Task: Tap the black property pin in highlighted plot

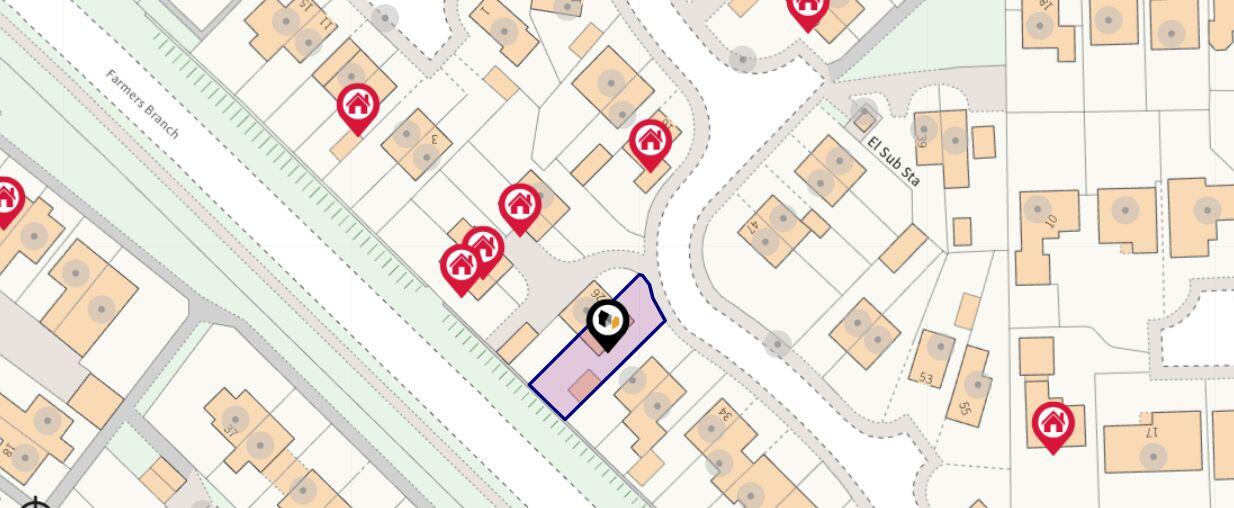Action: coord(608,322)
